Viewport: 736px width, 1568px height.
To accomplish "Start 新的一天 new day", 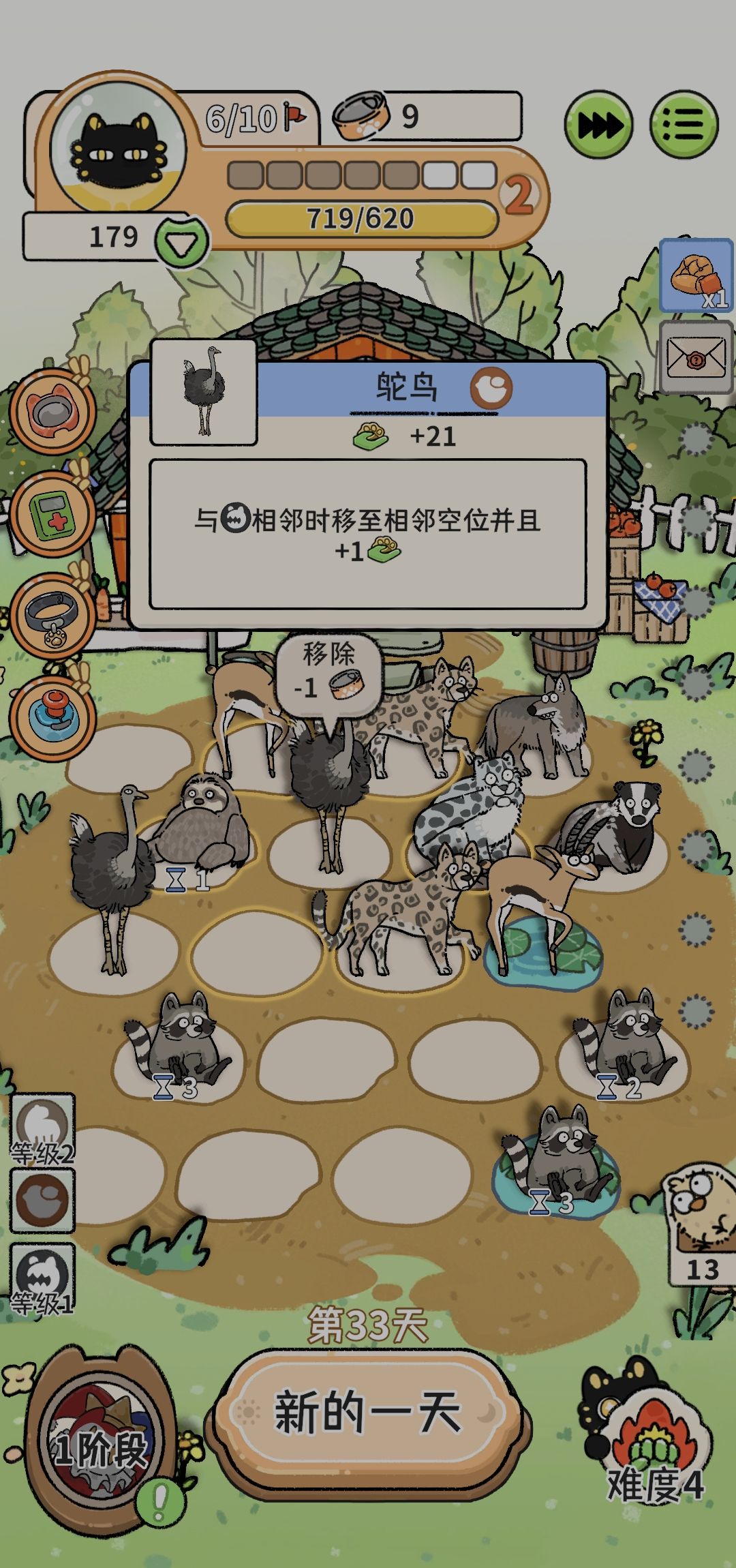I will point(367,1413).
